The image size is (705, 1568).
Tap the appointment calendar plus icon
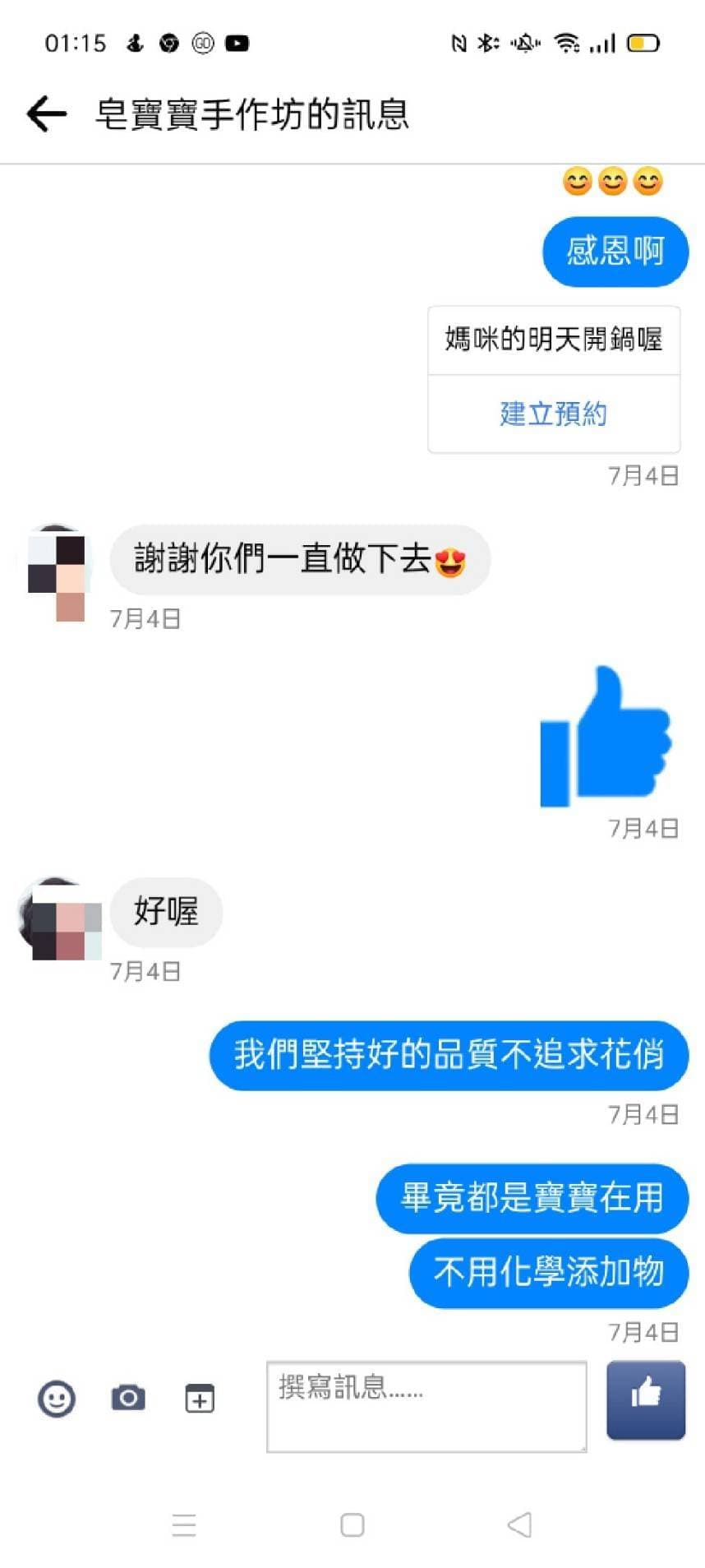200,1398
